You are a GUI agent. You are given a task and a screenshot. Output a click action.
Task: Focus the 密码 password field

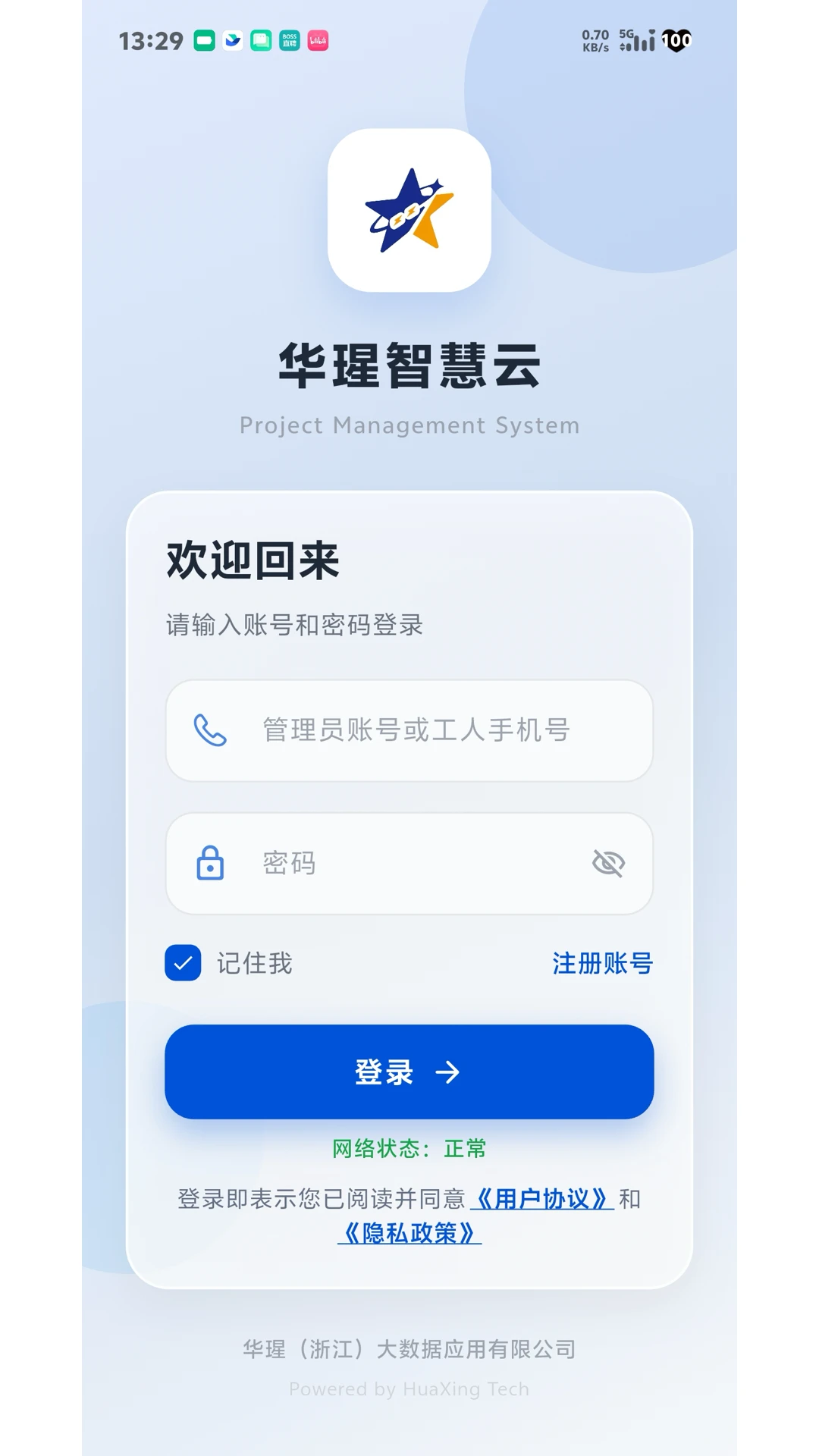(x=409, y=863)
